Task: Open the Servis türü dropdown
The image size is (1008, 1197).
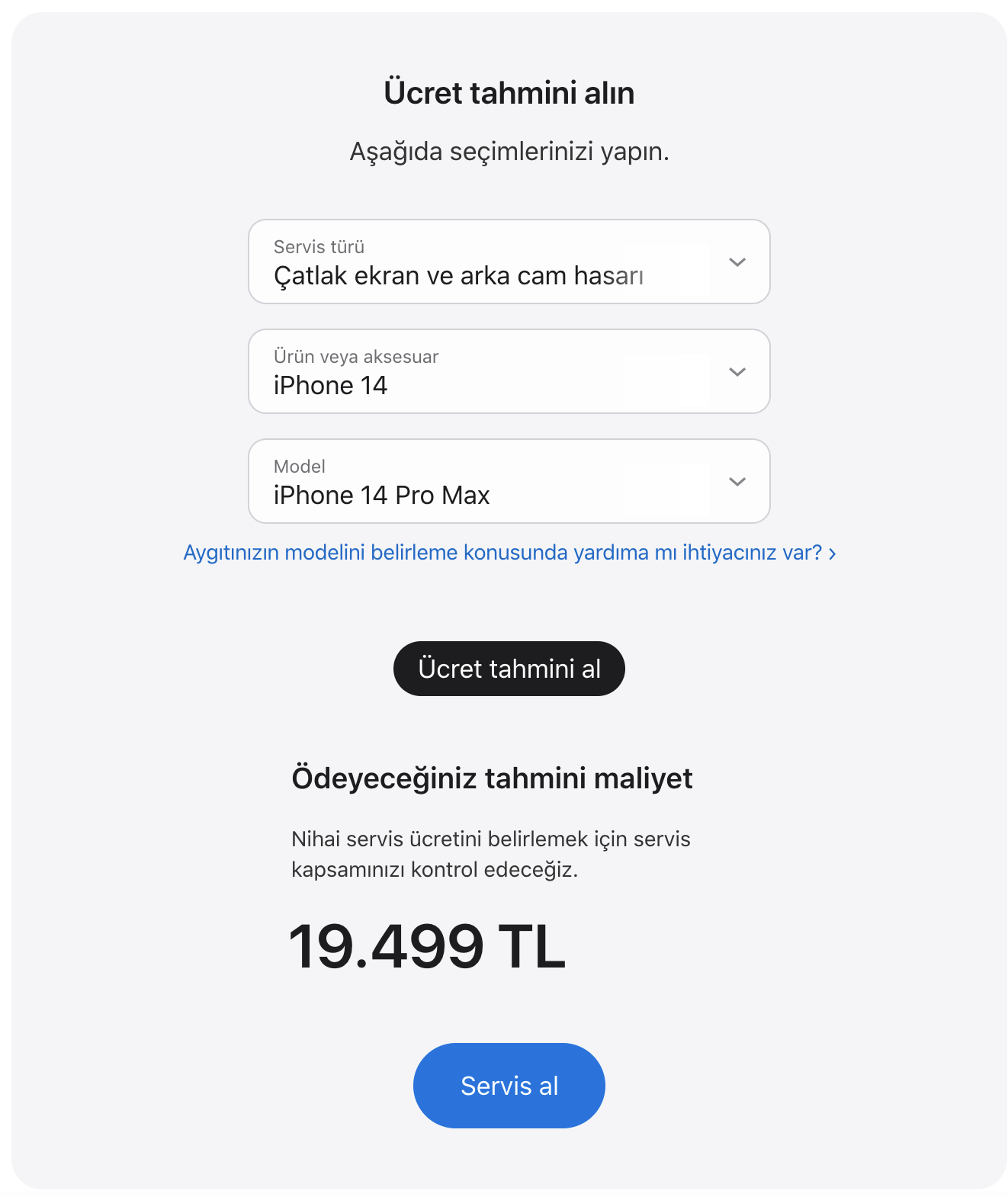Action: (x=509, y=262)
